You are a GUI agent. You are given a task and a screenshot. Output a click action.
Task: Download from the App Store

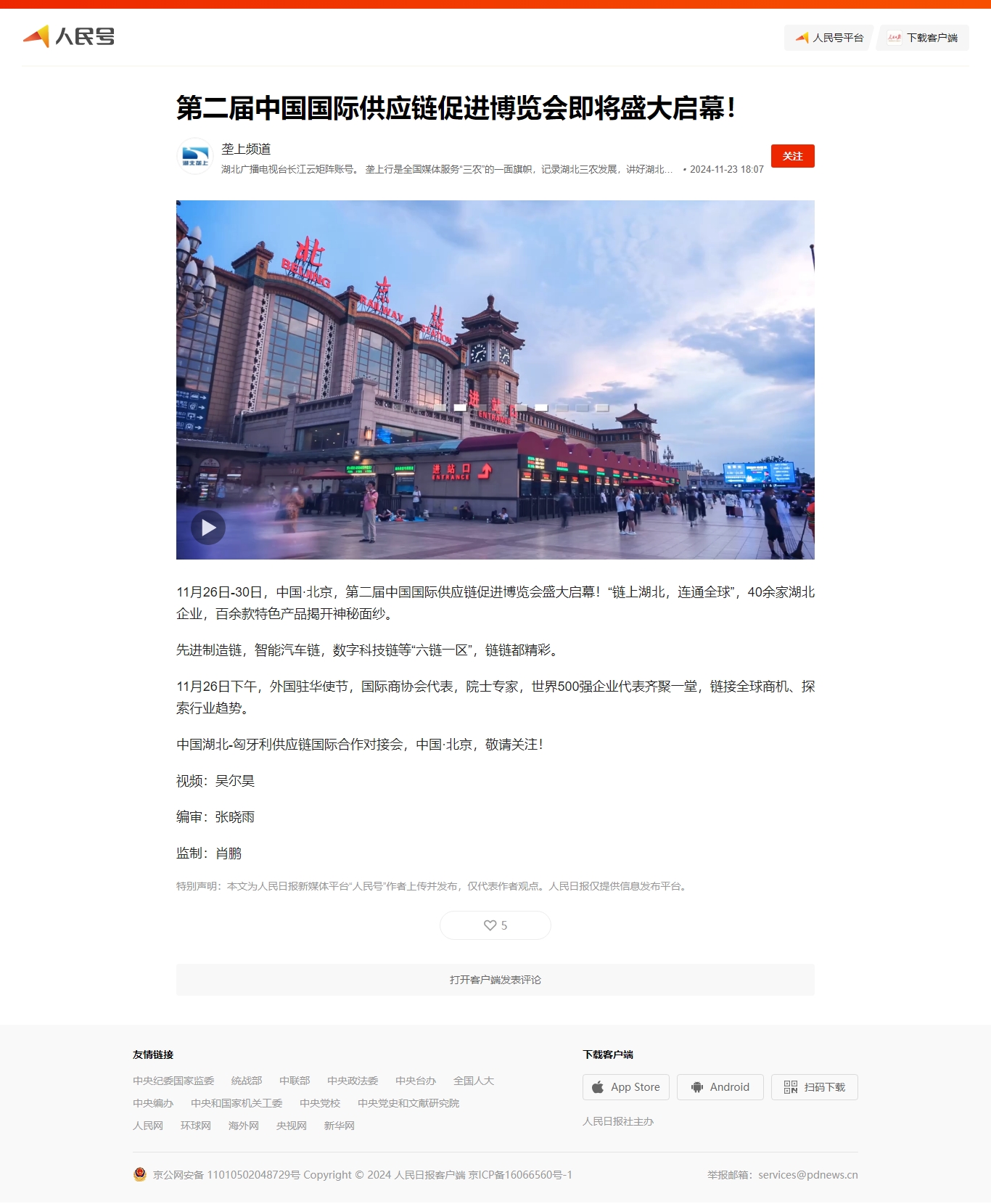(x=625, y=1087)
